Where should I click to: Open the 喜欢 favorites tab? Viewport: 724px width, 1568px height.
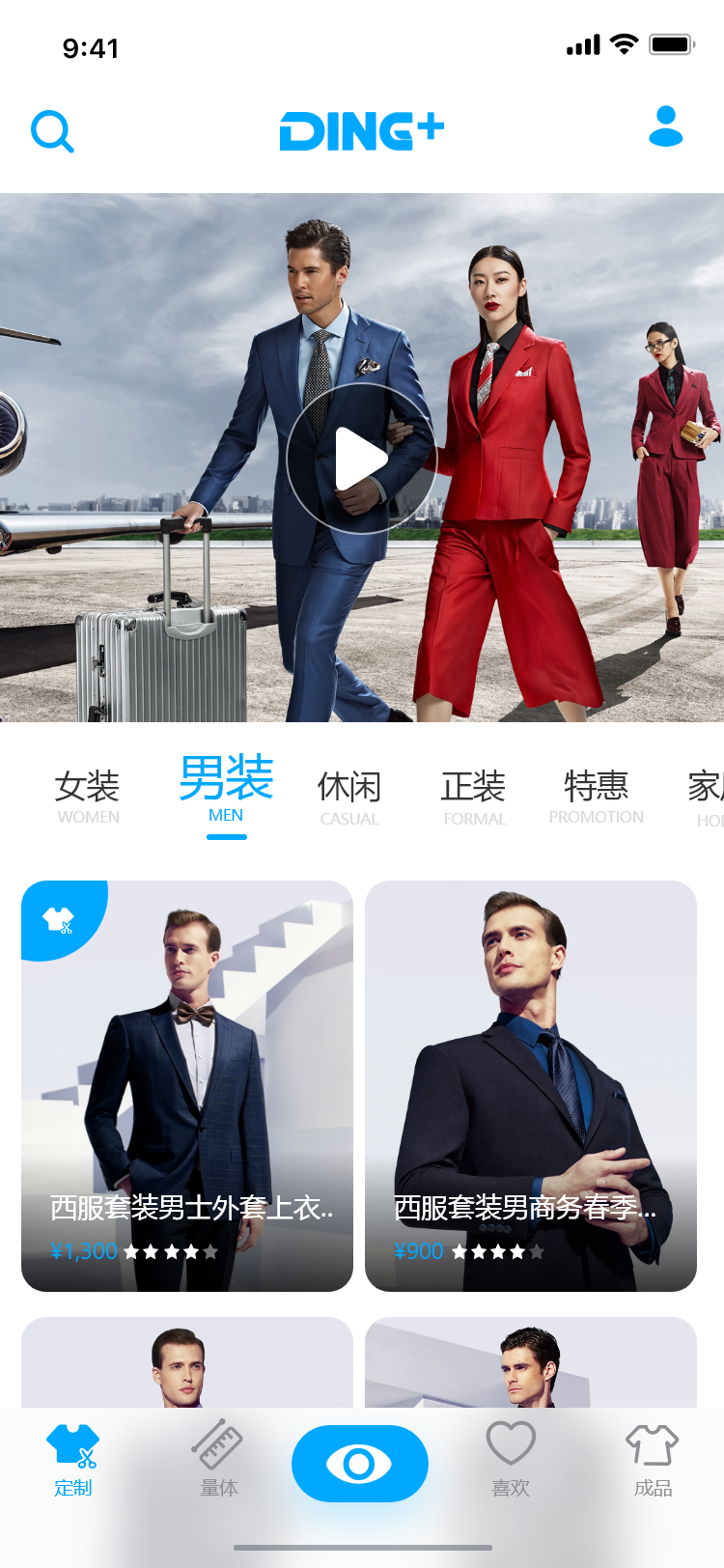tap(510, 1460)
